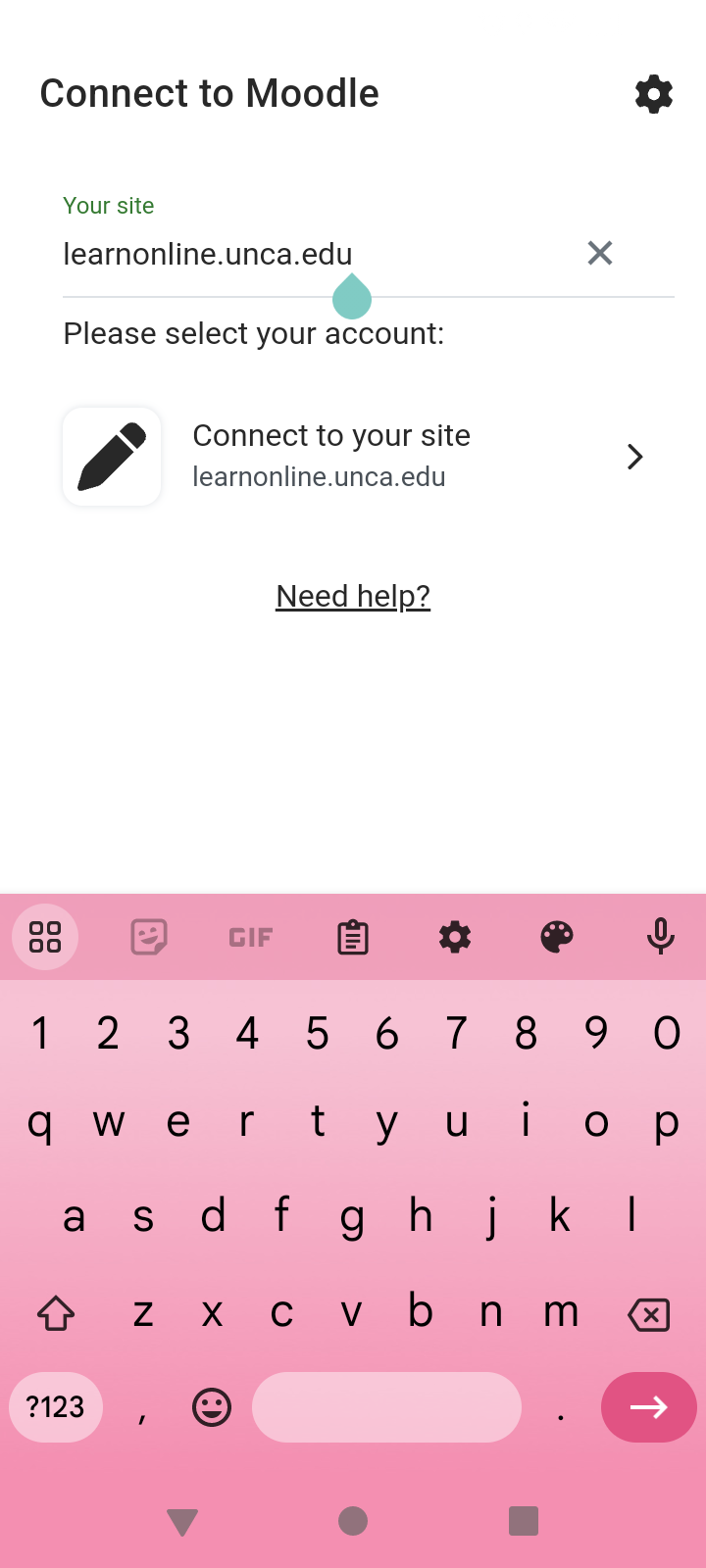Open the emoji keyboard
The width and height of the screenshot is (706, 1568).
(x=212, y=1407)
